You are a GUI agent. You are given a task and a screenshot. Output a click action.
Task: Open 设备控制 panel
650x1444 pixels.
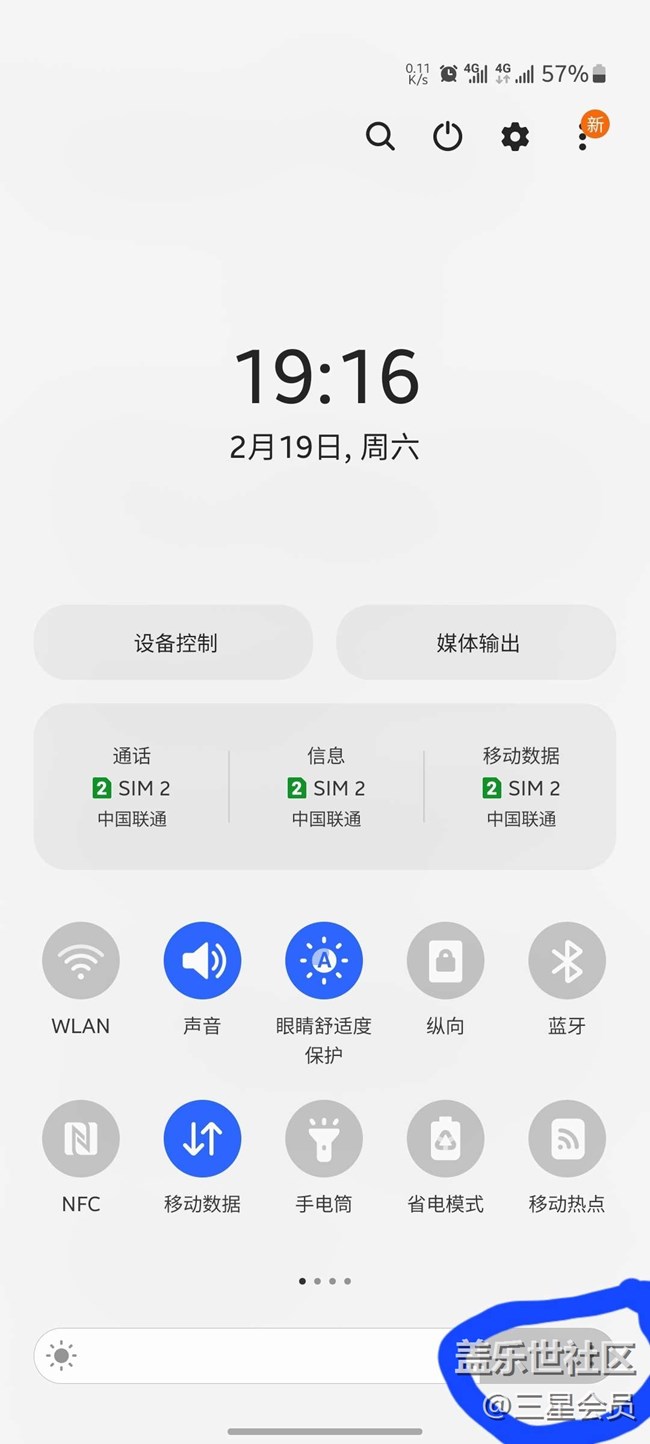[174, 643]
